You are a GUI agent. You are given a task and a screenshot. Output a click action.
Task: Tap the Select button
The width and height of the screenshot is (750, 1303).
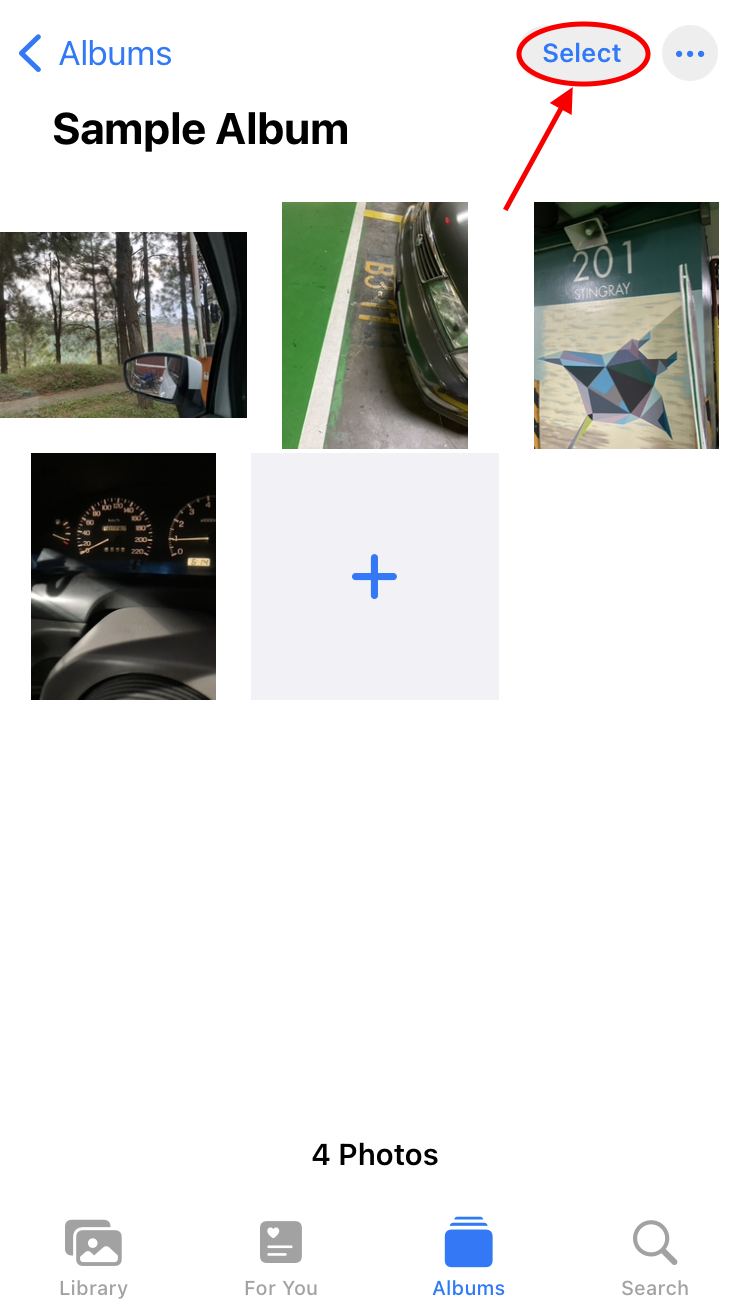click(x=582, y=54)
